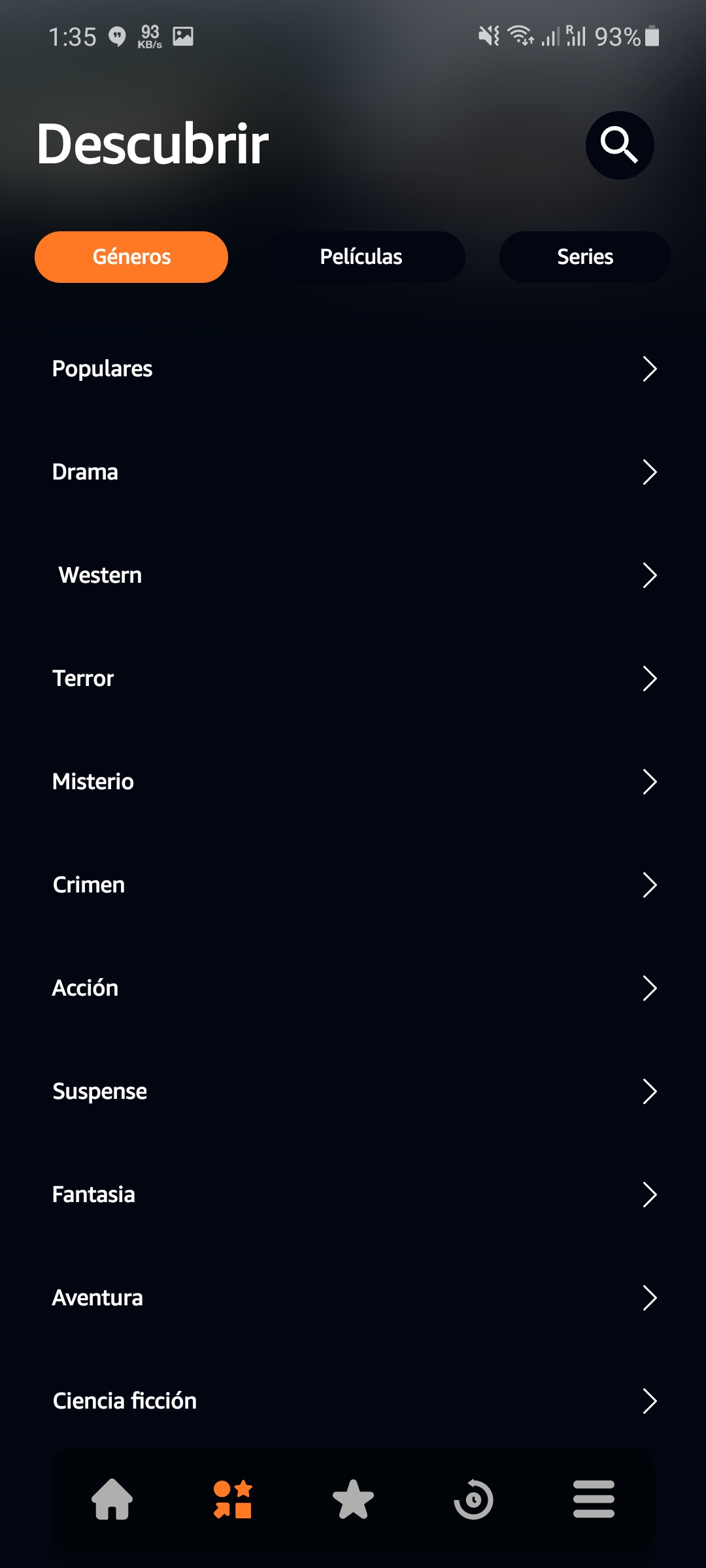Select the Géneros tab
The image size is (706, 1568).
pyautogui.click(x=131, y=257)
